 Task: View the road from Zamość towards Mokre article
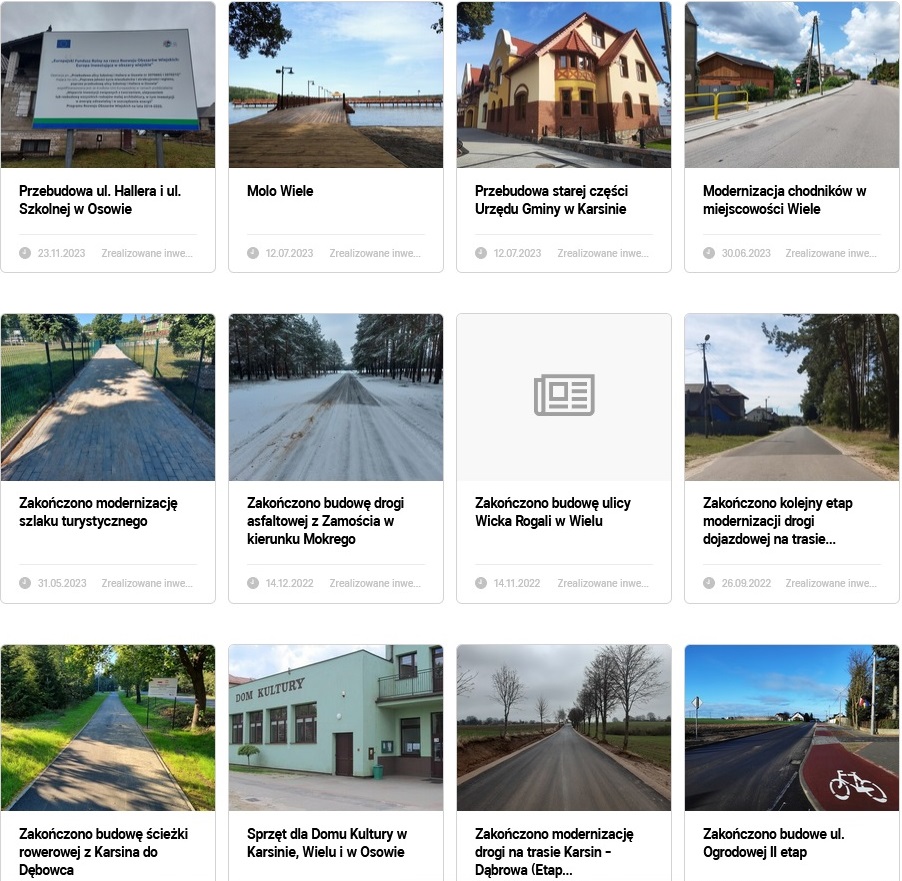[325, 521]
